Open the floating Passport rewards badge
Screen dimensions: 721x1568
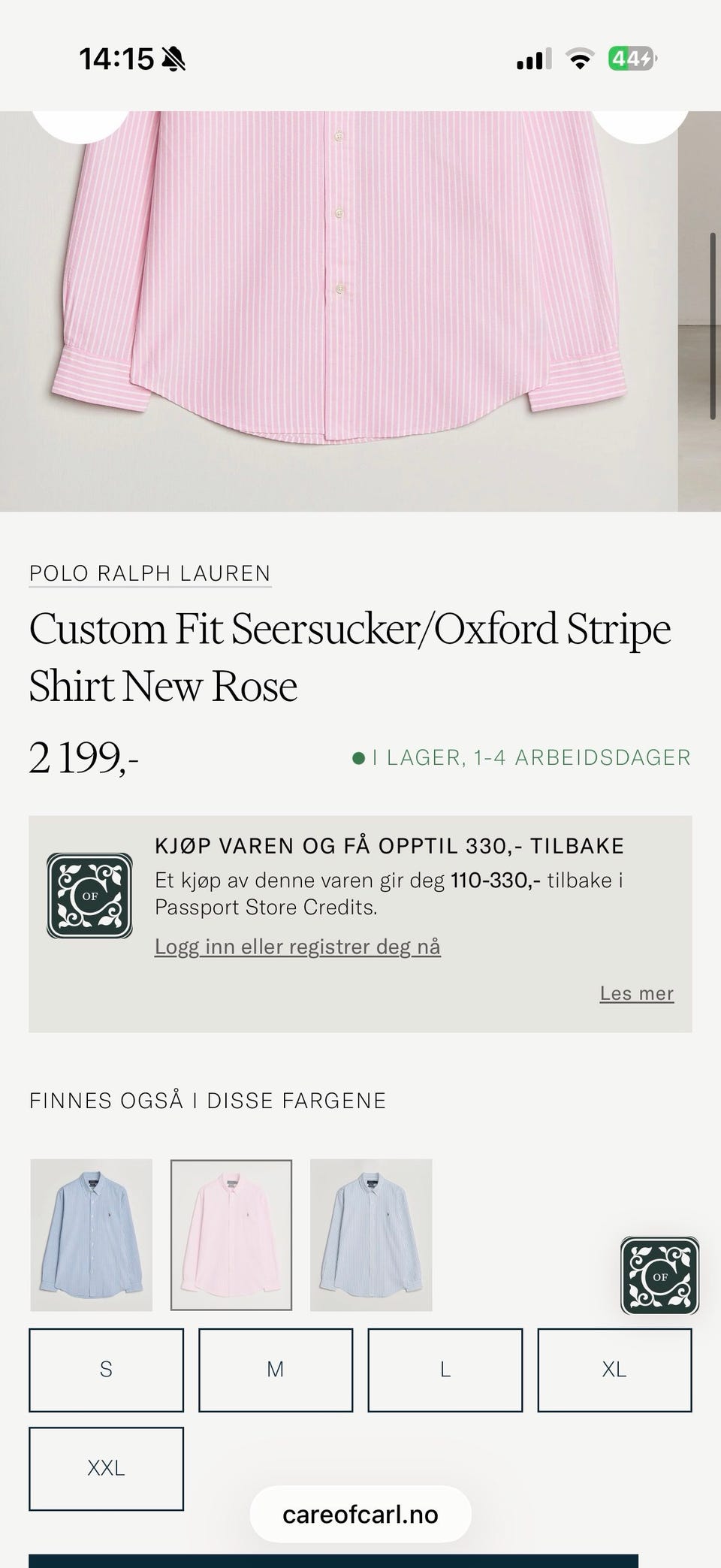point(660,1276)
